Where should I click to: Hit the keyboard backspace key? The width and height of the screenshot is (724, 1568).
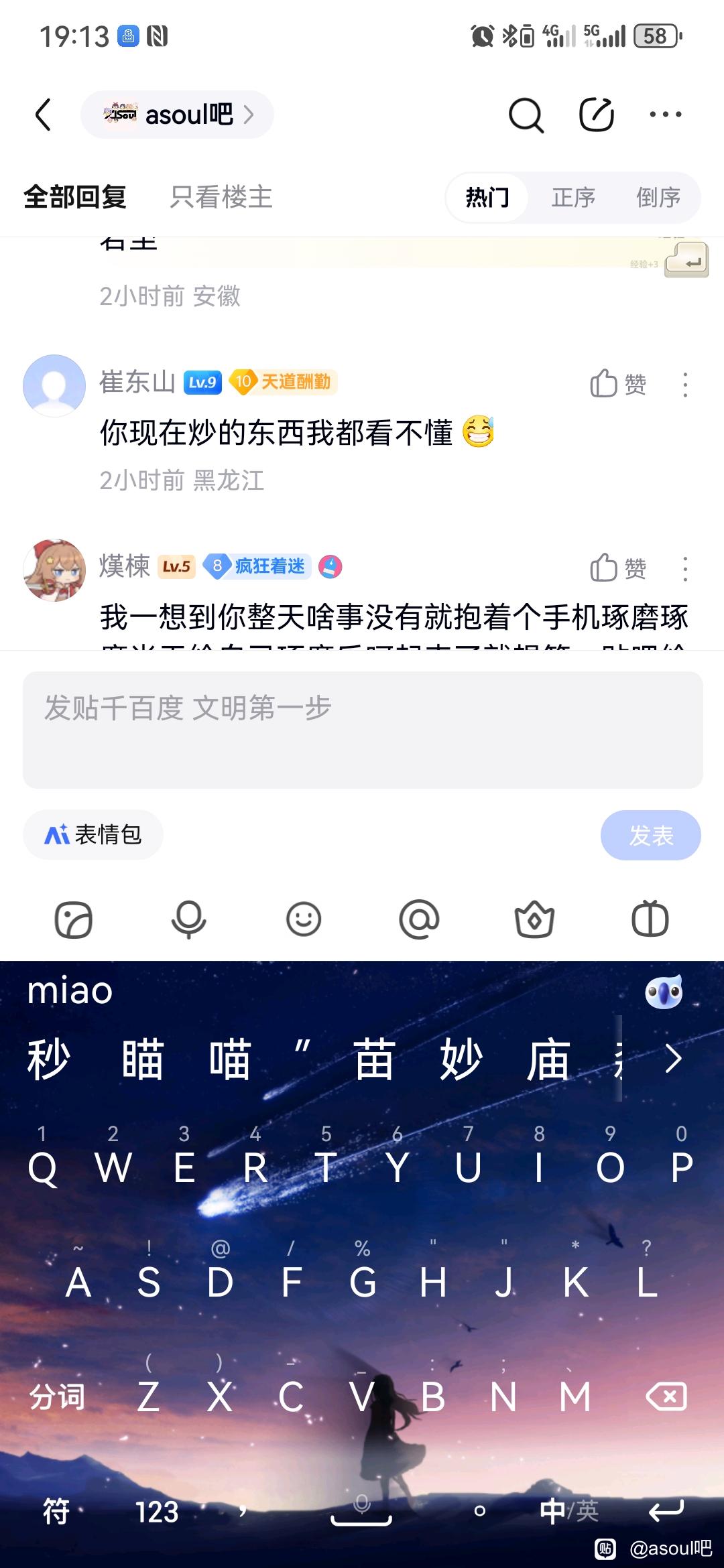coord(666,1396)
